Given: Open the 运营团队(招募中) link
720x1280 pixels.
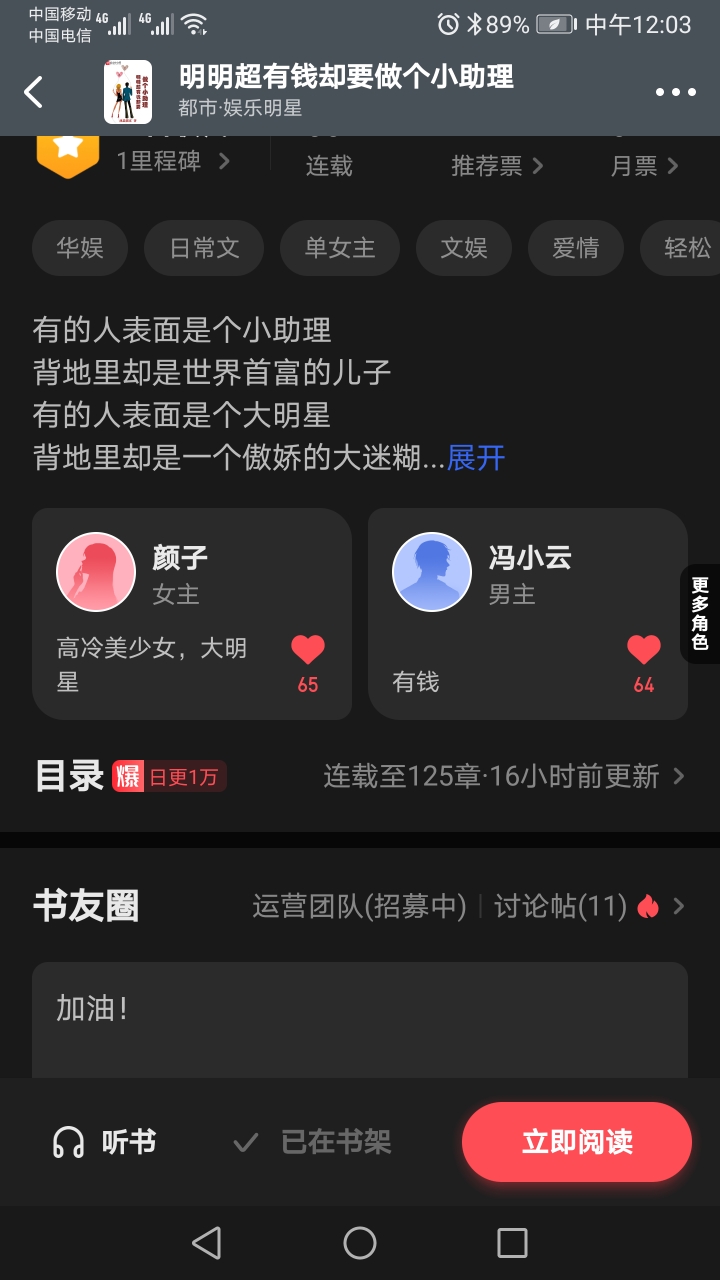Looking at the screenshot, I should tap(360, 906).
